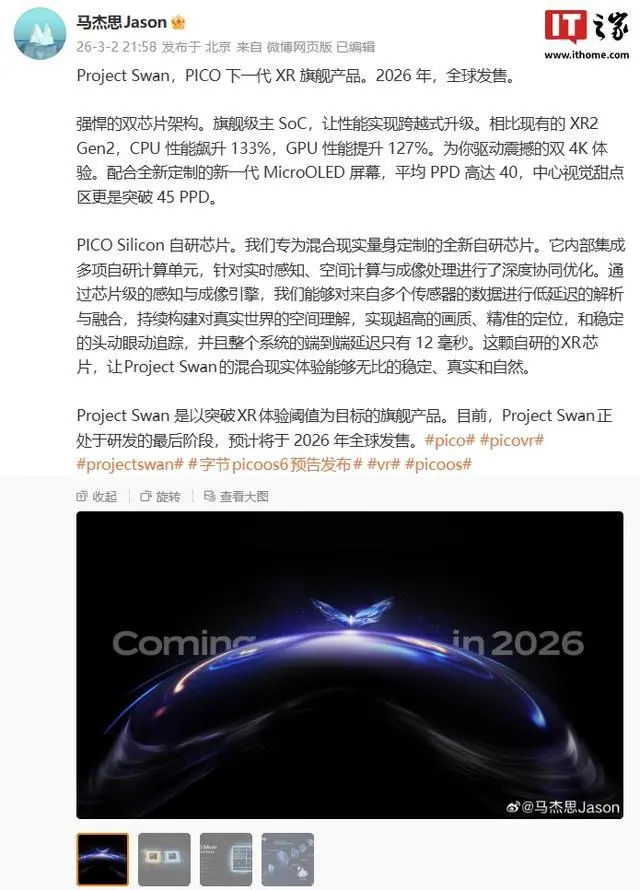Open the #projectswan# hashtag
This screenshot has height=890, width=640.
click(x=129, y=465)
